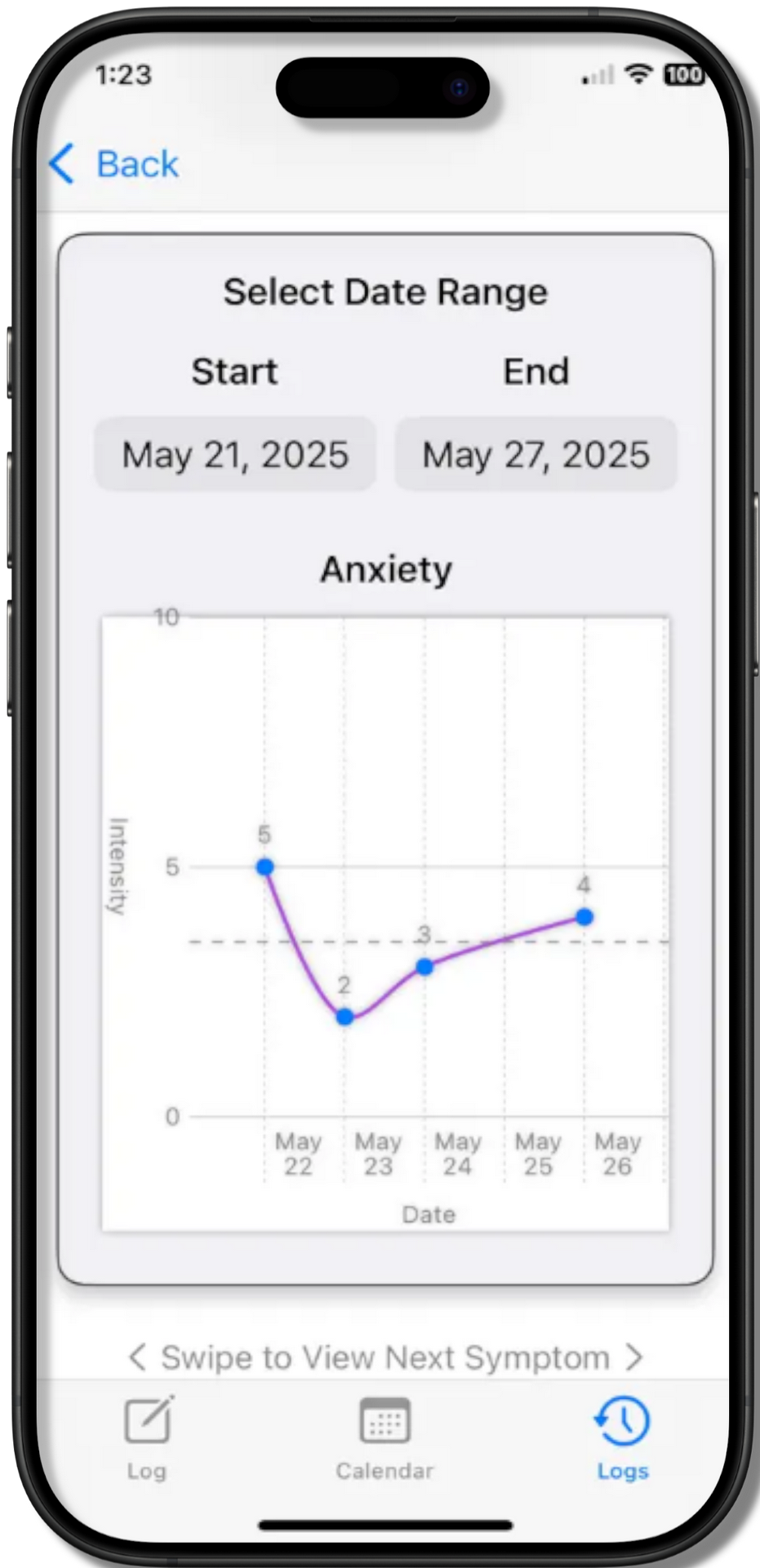Screen dimensions: 760x1568
Task: Select the Logs tab
Action: coord(622,1437)
